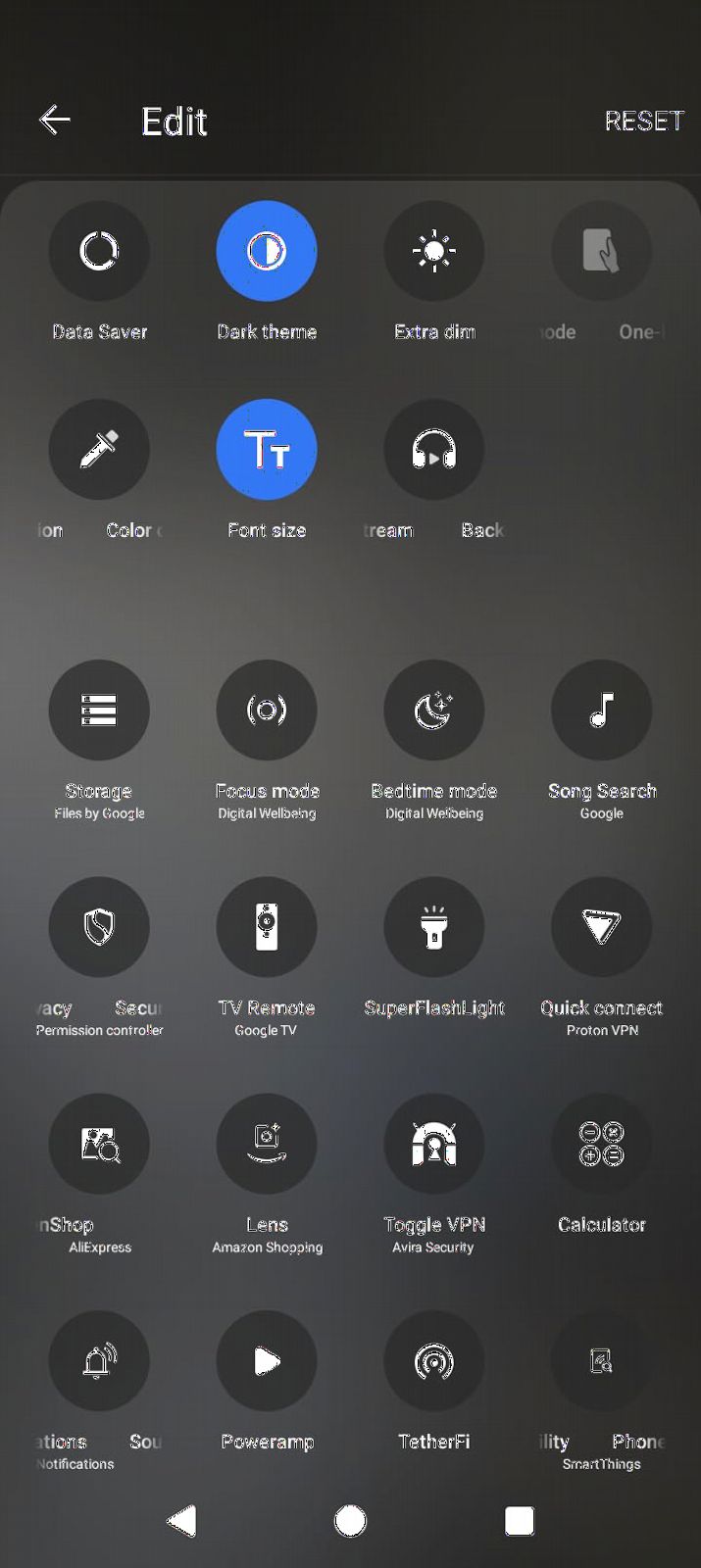Tap the Focus mode tile
701x1568 pixels.
pos(267,710)
